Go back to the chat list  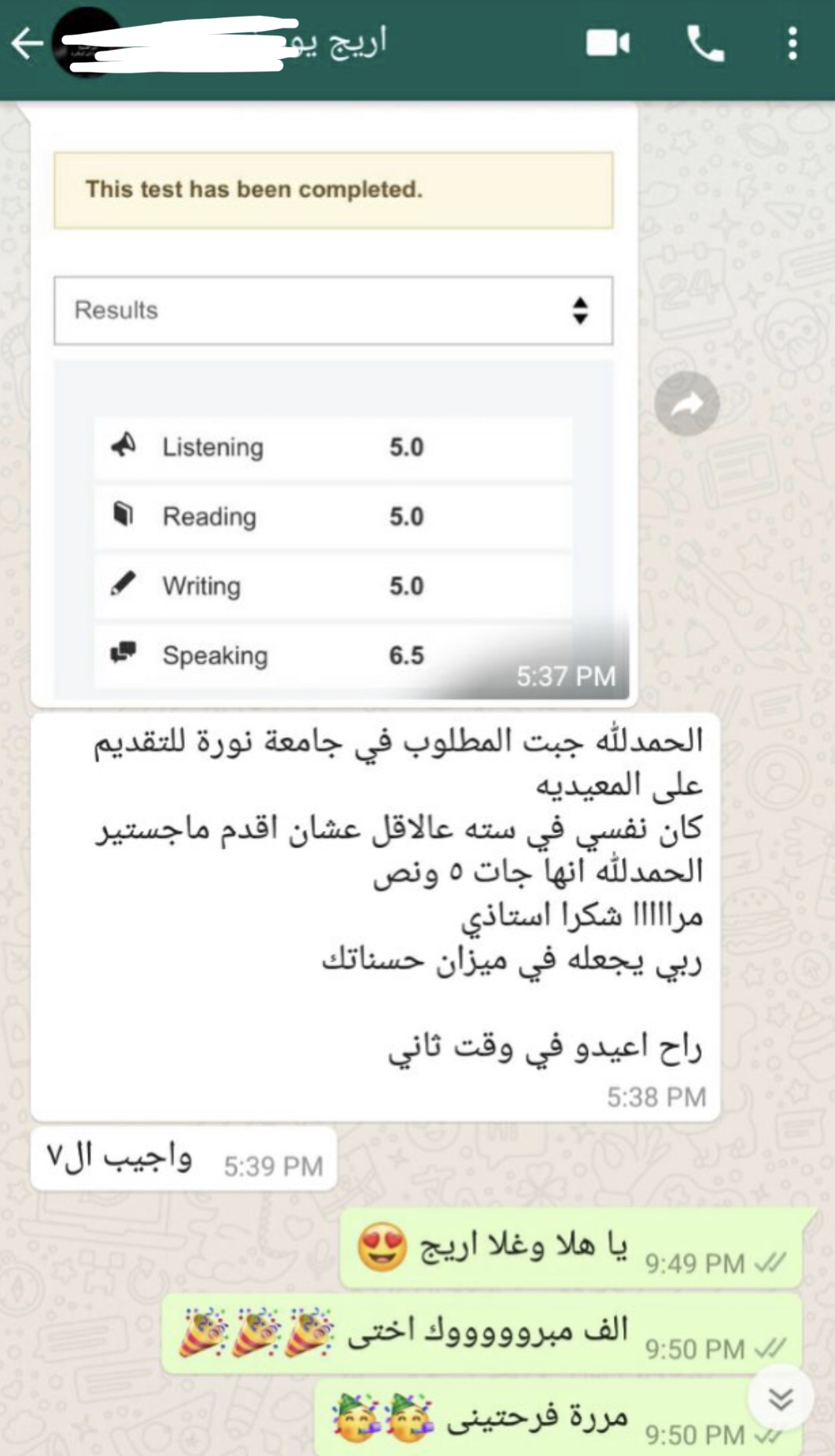pyautogui.click(x=27, y=43)
